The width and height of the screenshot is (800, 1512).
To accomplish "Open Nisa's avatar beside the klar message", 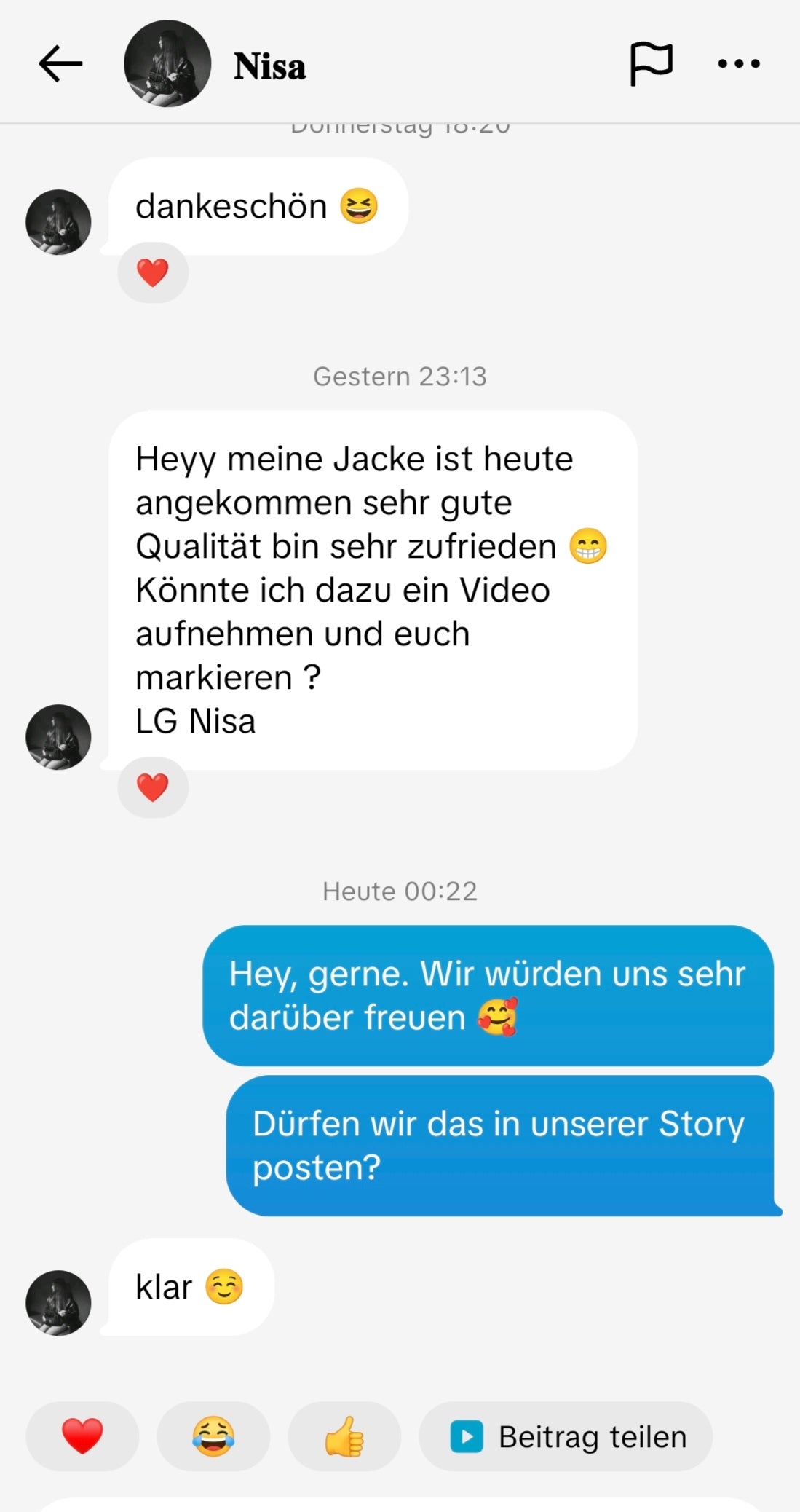I will [x=58, y=1303].
